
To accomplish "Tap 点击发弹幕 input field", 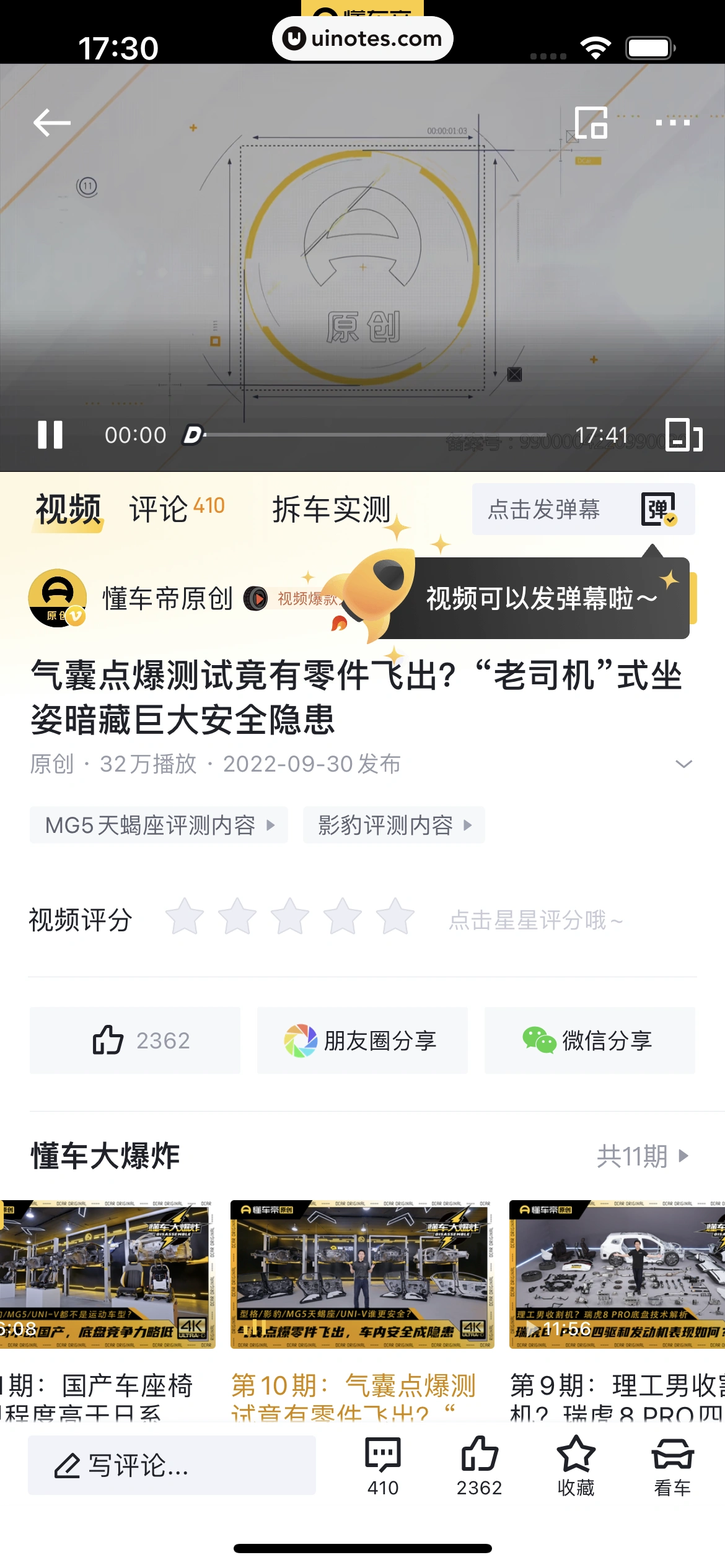I will coord(544,509).
